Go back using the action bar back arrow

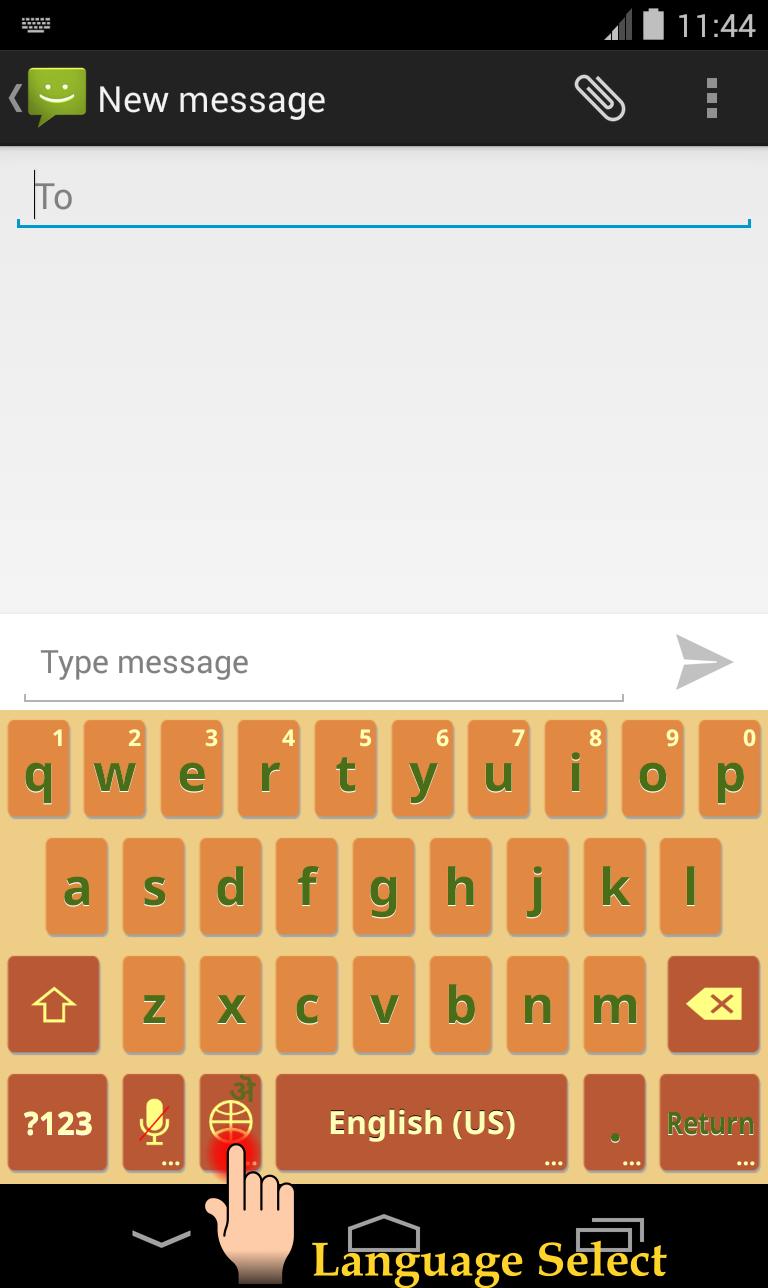(13, 97)
